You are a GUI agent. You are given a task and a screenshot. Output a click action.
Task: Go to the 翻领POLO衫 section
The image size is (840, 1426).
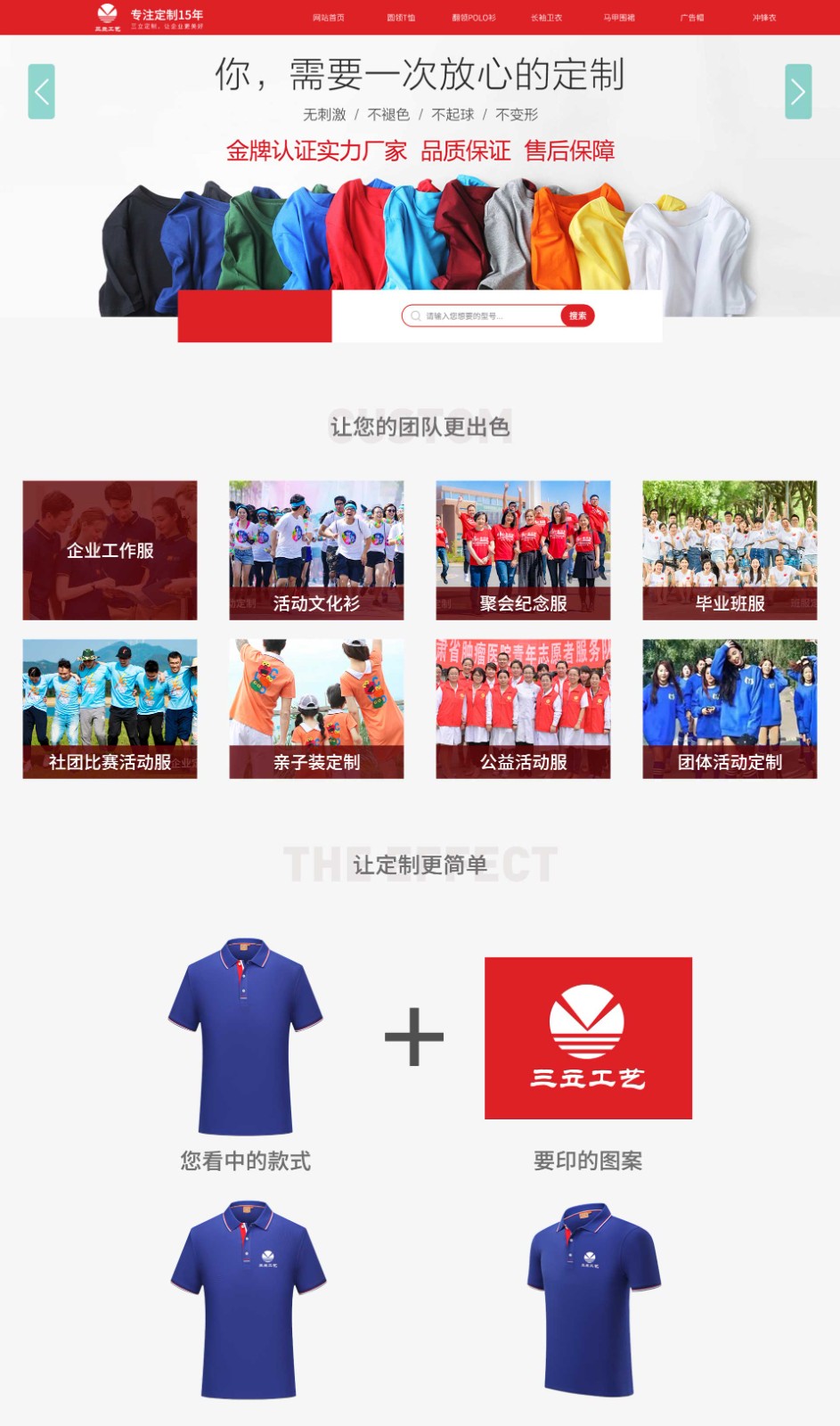click(474, 18)
